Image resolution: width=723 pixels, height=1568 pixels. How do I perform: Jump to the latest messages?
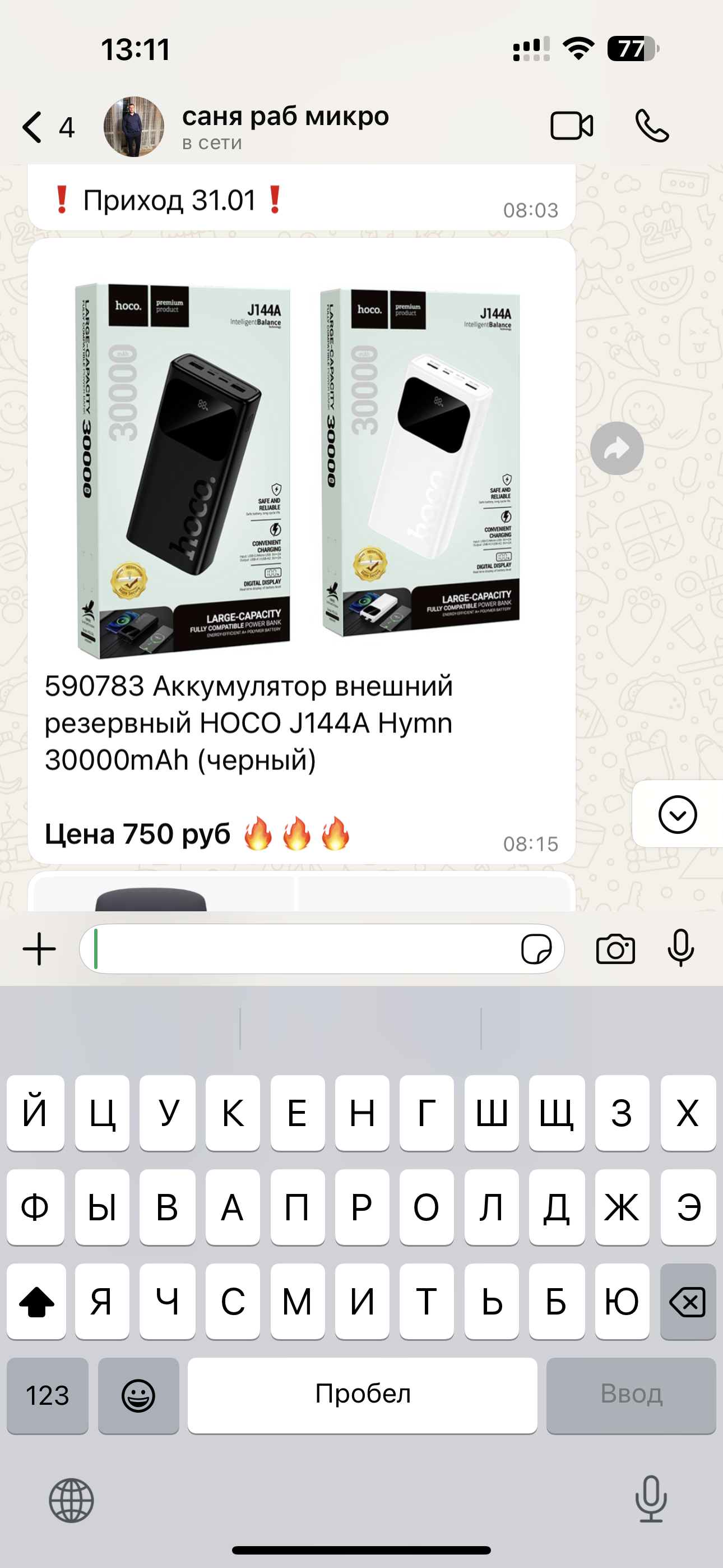678,814
